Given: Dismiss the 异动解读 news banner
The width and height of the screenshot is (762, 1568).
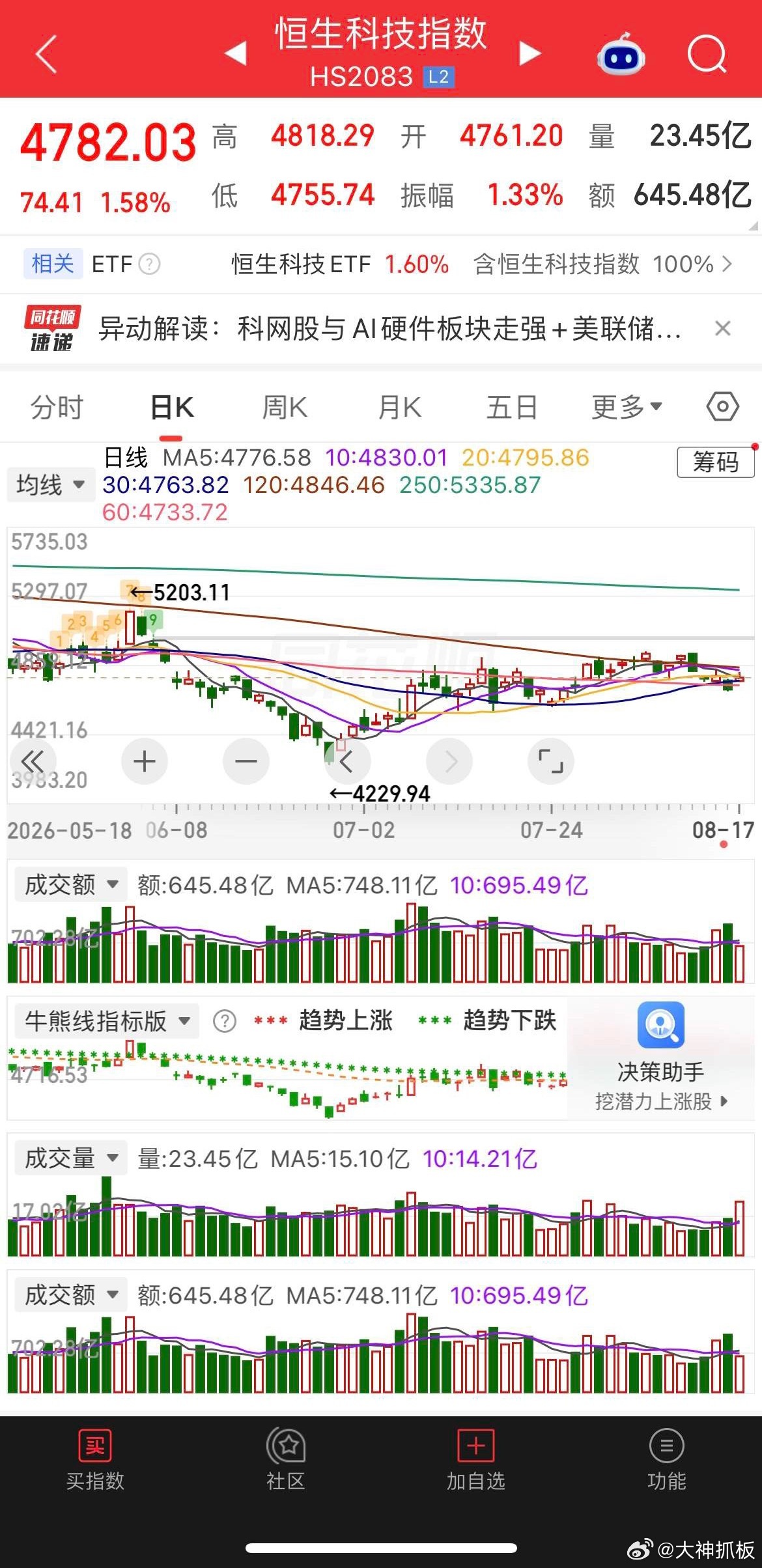Looking at the screenshot, I should 722,328.
